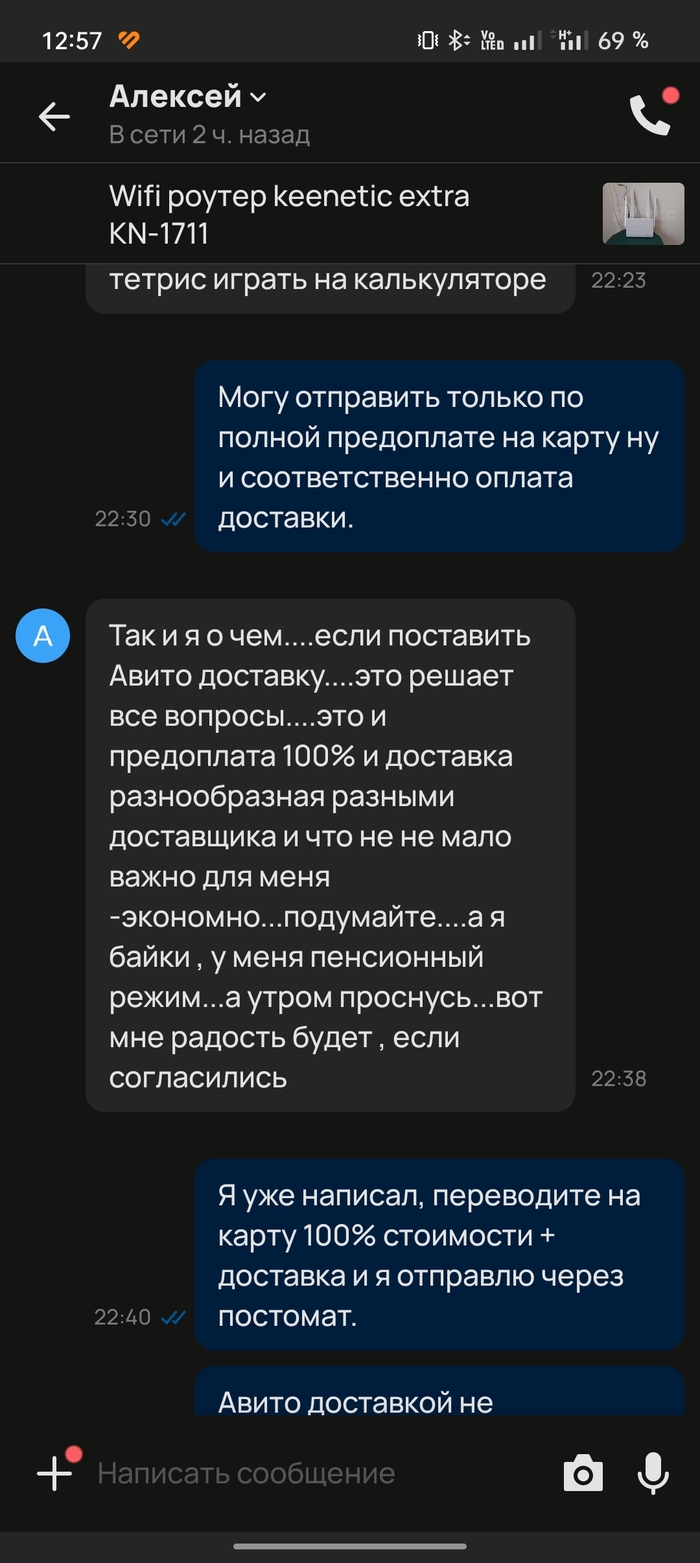Open the Wifi роутер keenetic extra listing
The height and width of the screenshot is (1563, 700).
pyautogui.click(x=290, y=214)
